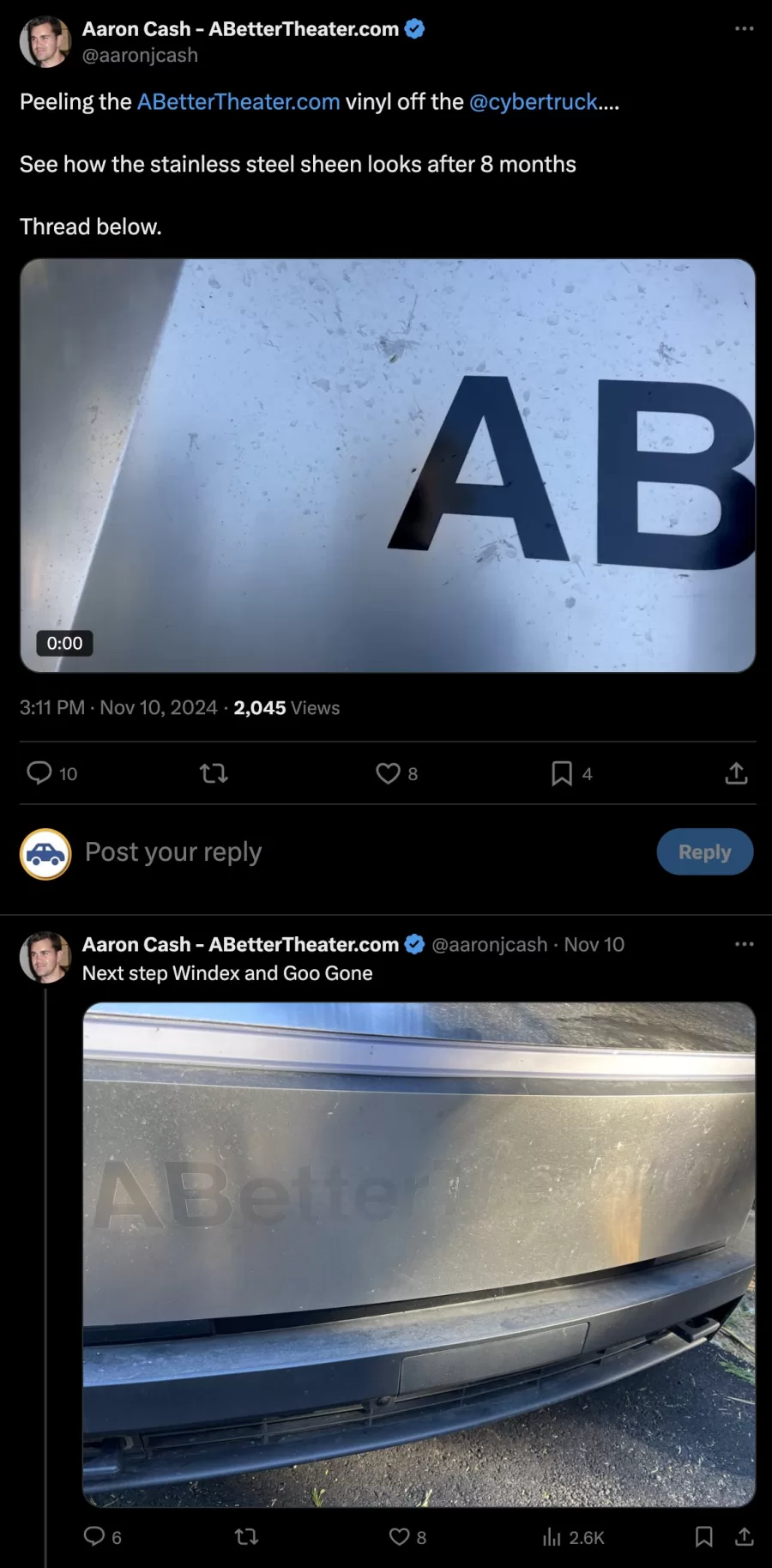Play the vinyl peeling video
This screenshot has width=772, height=1568.
click(x=388, y=465)
